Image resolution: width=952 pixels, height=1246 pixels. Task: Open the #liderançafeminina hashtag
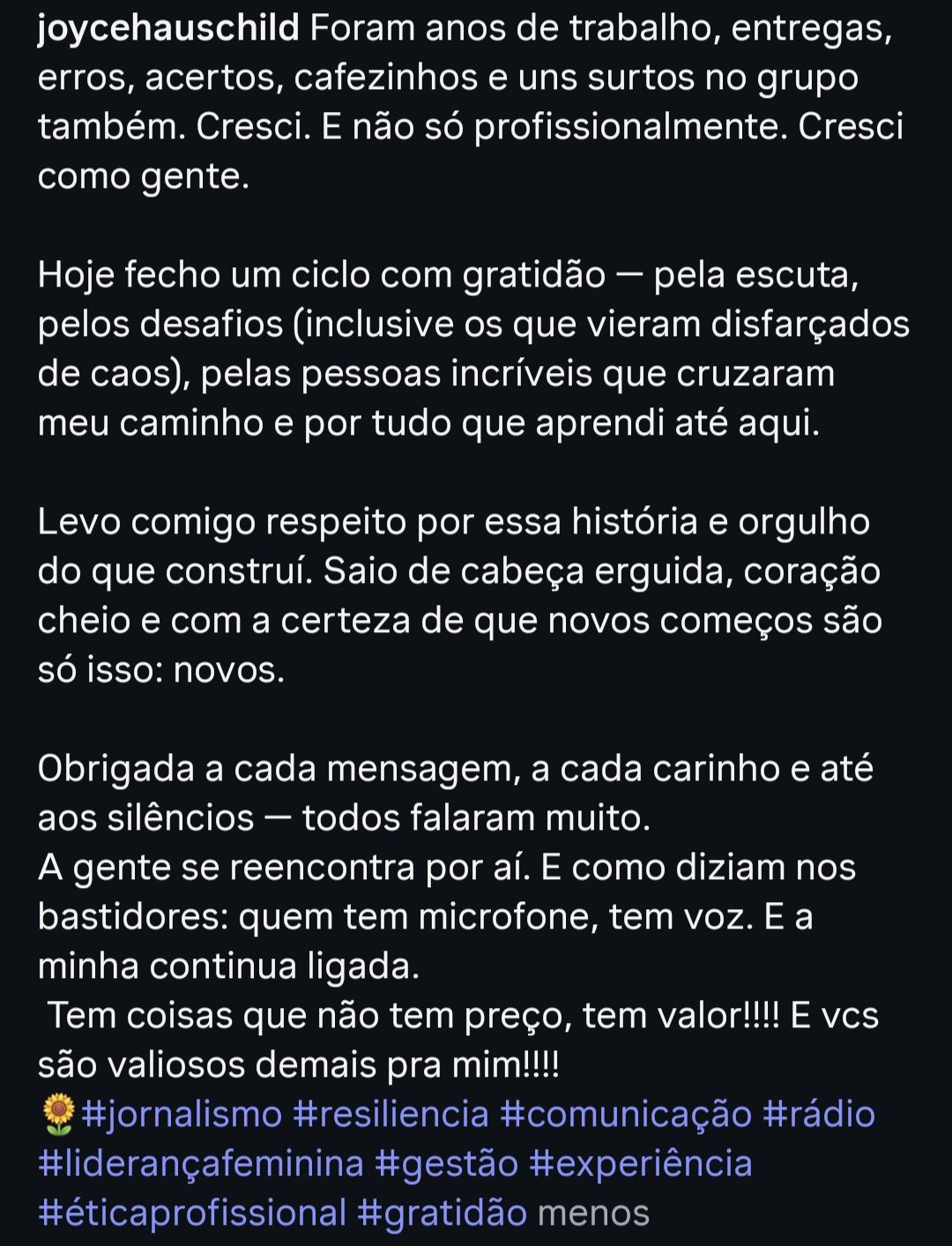(x=201, y=1164)
